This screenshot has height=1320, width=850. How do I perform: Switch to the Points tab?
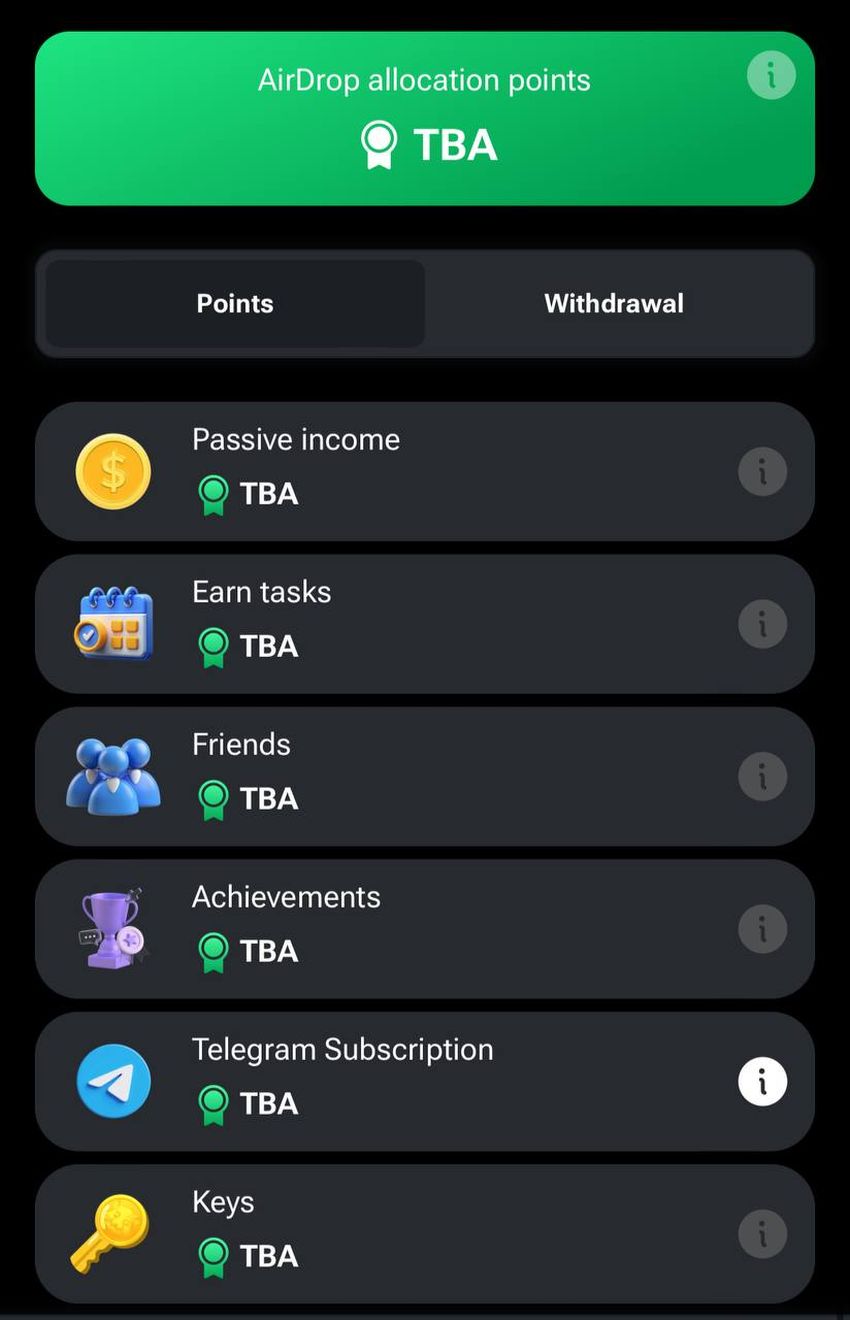(x=235, y=304)
